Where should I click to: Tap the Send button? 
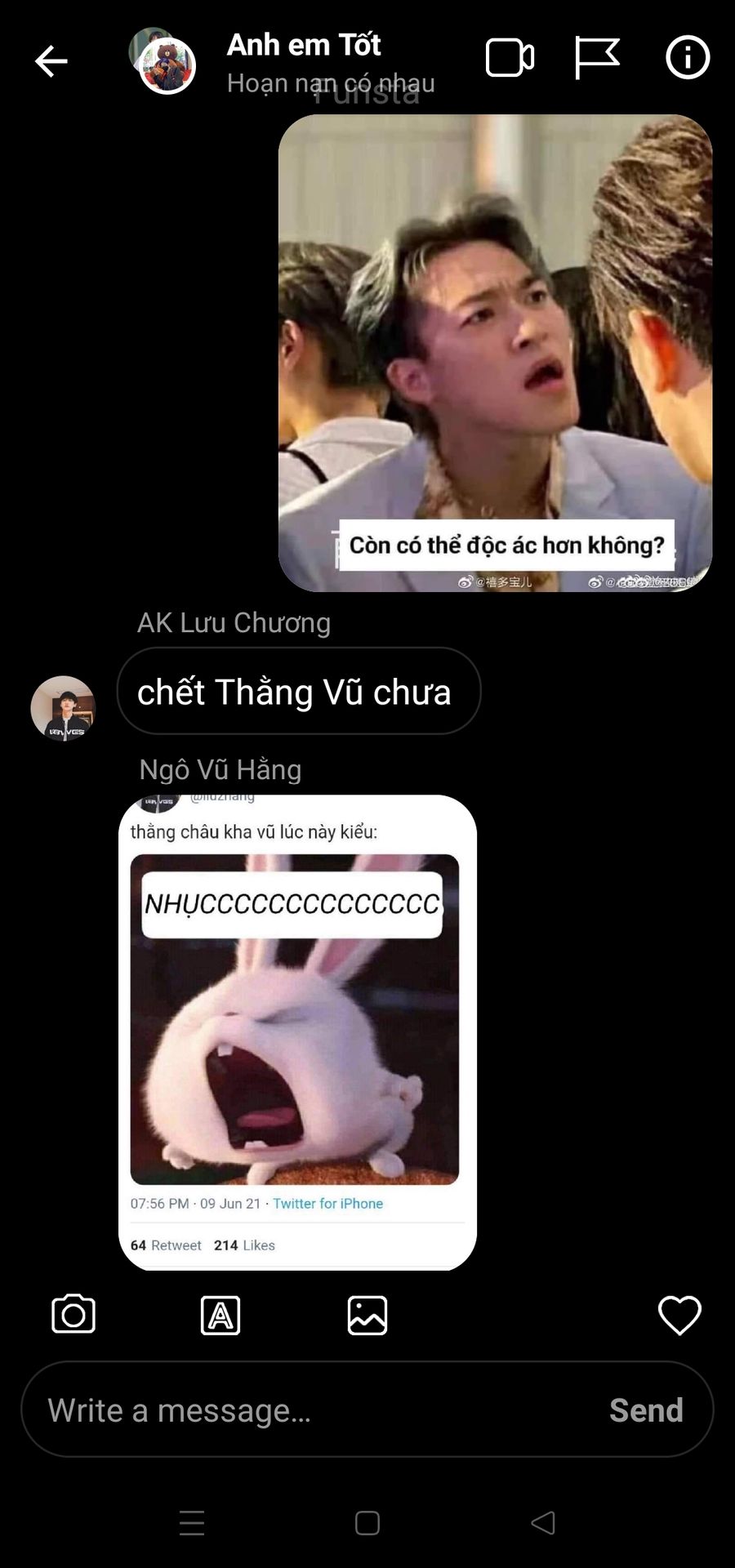click(646, 1410)
